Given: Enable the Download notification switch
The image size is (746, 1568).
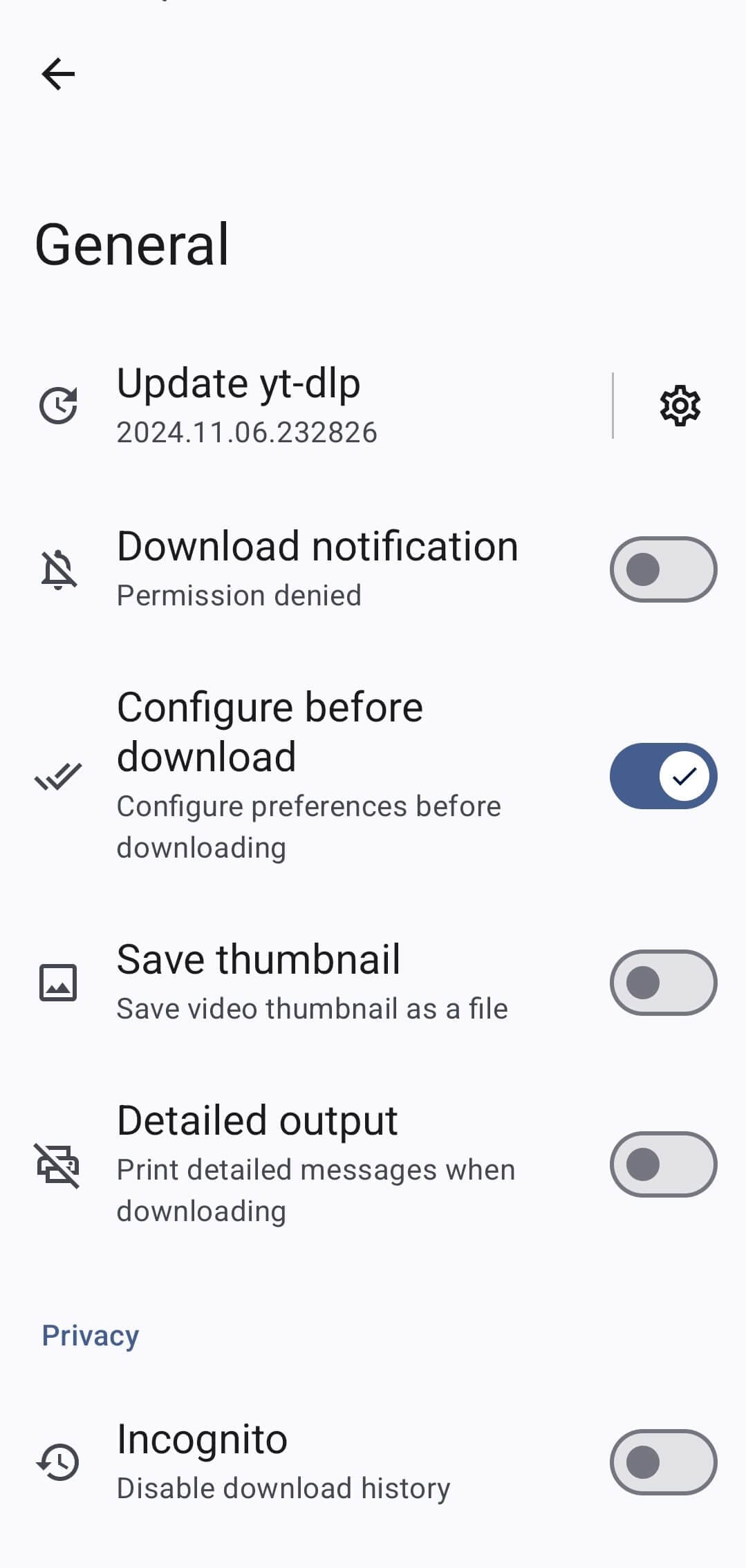Looking at the screenshot, I should coord(662,569).
